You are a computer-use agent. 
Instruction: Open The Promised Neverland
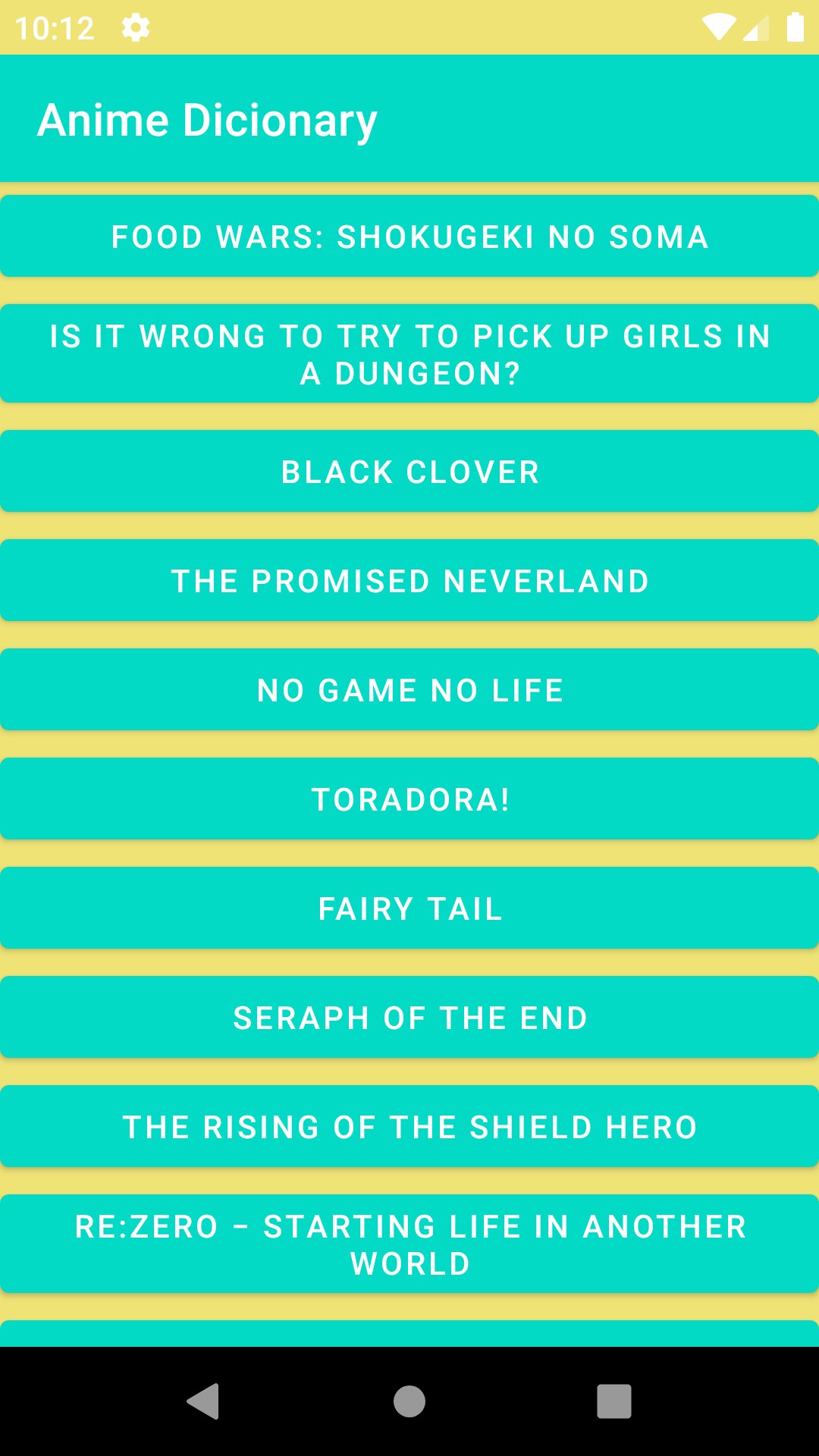pyautogui.click(x=409, y=581)
